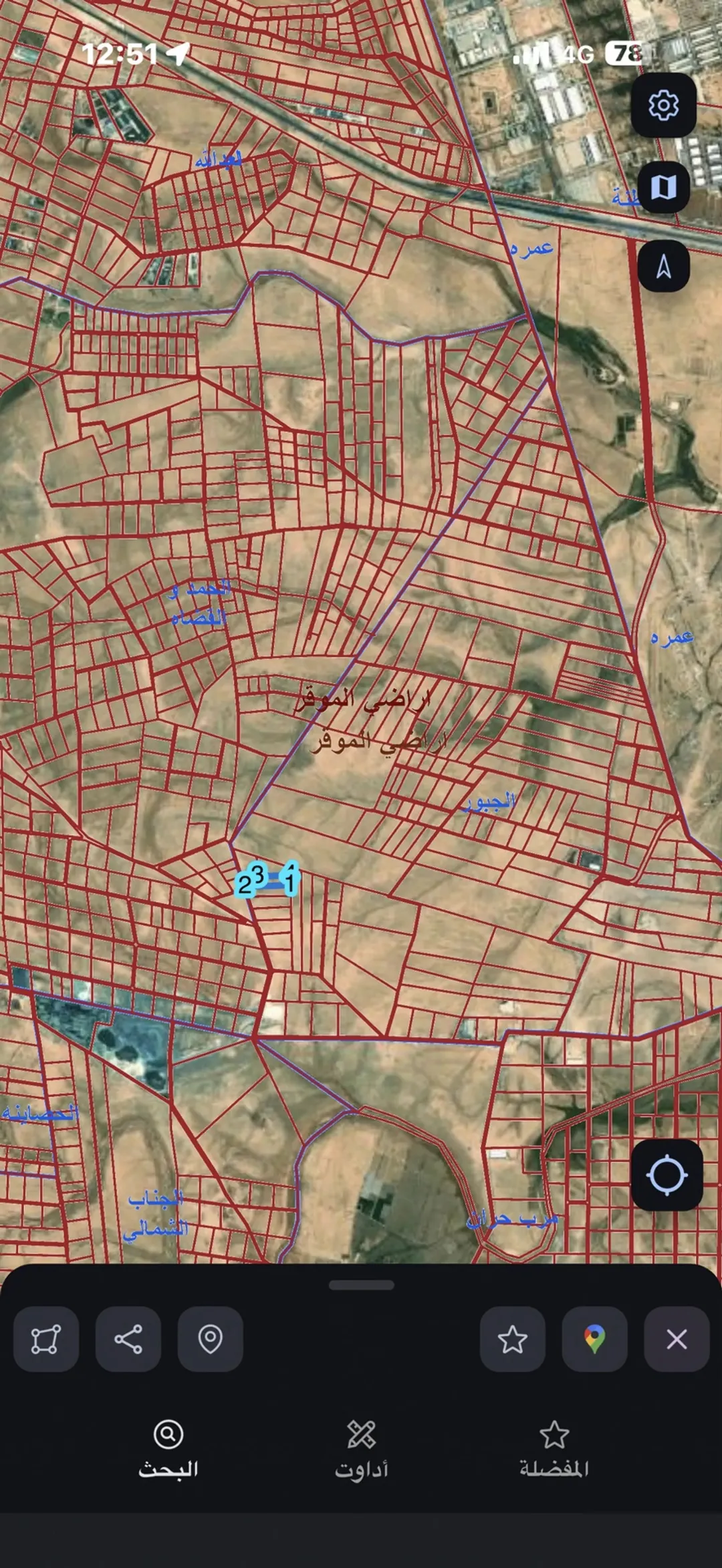Add the parcel to favorites with the star
722x1568 pixels.
point(512,1339)
